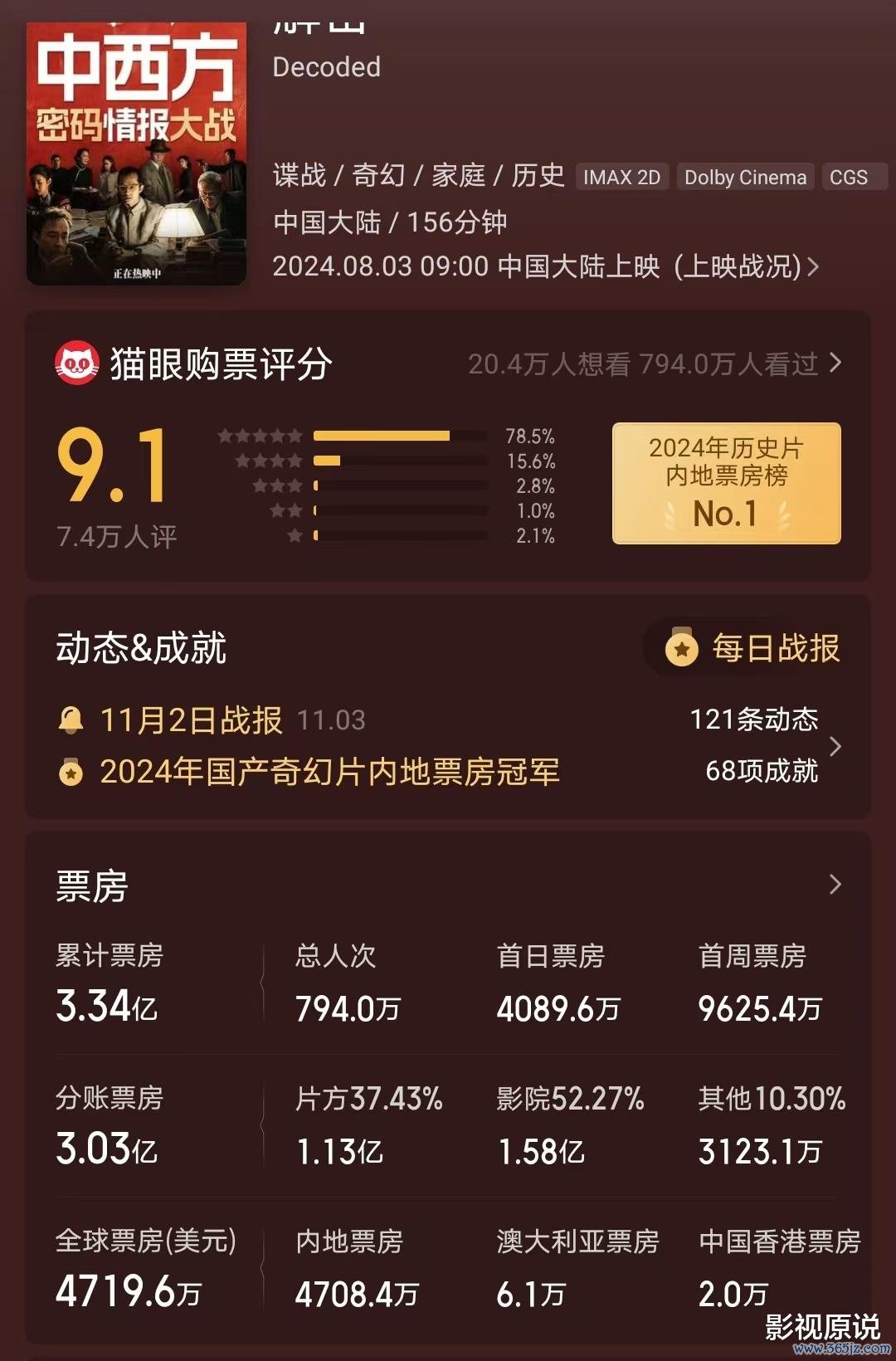Expand the 票房 box office details
Image resolution: width=896 pixels, height=1361 pixels.
835,885
